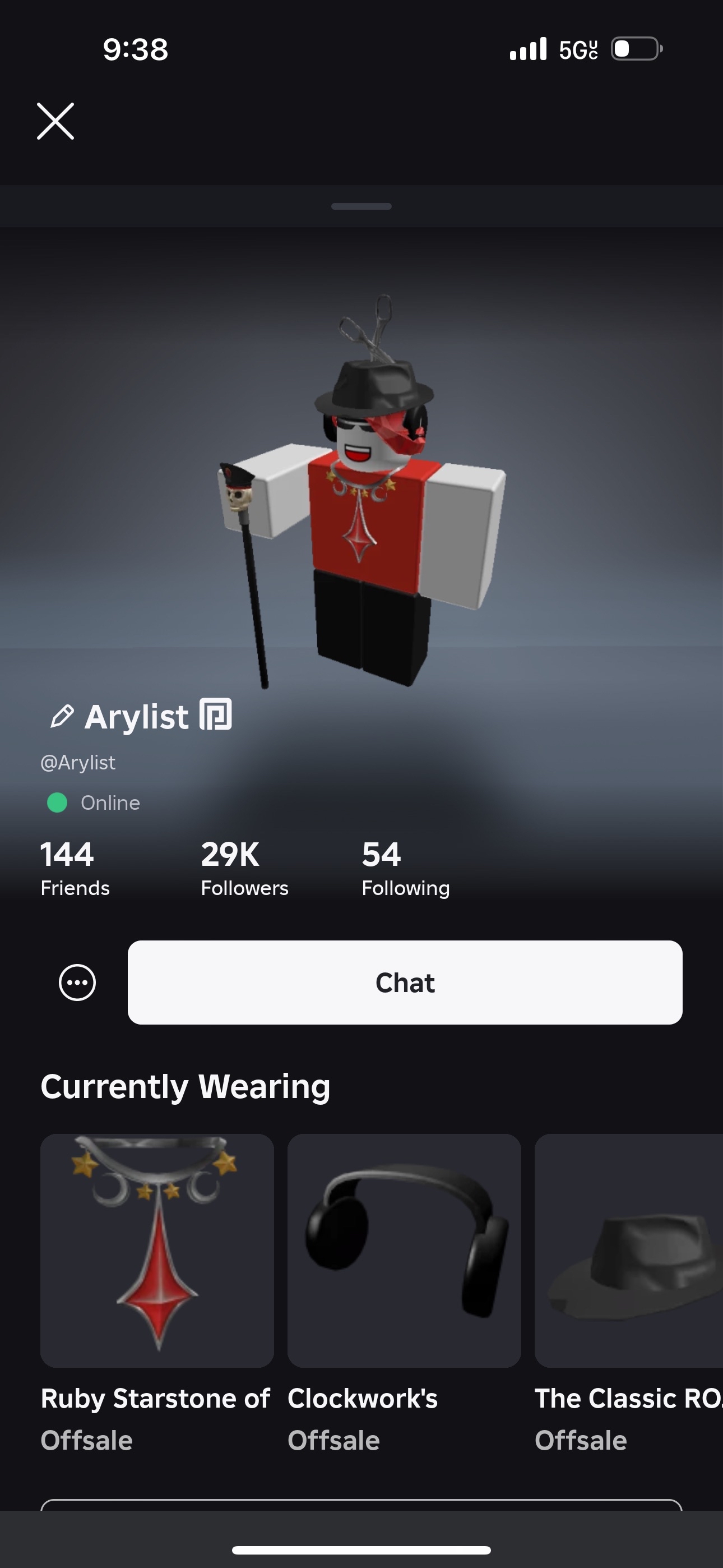Open the more options ellipsis button
Screen dimensions: 723x1568
point(77,983)
